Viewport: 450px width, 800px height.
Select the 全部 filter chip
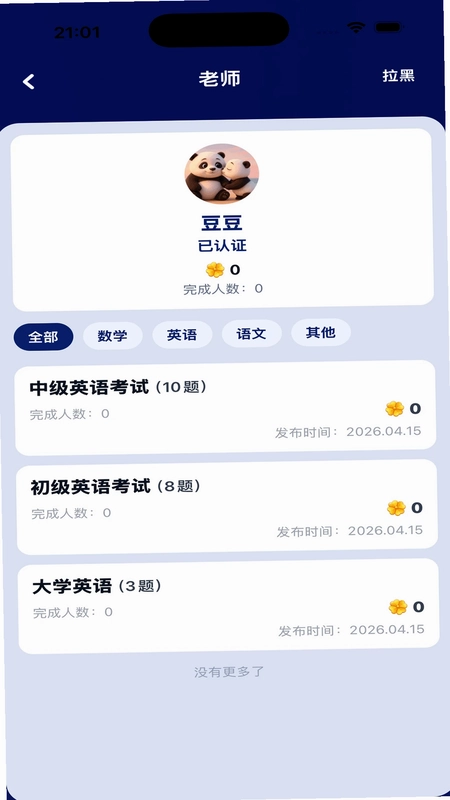(43, 337)
